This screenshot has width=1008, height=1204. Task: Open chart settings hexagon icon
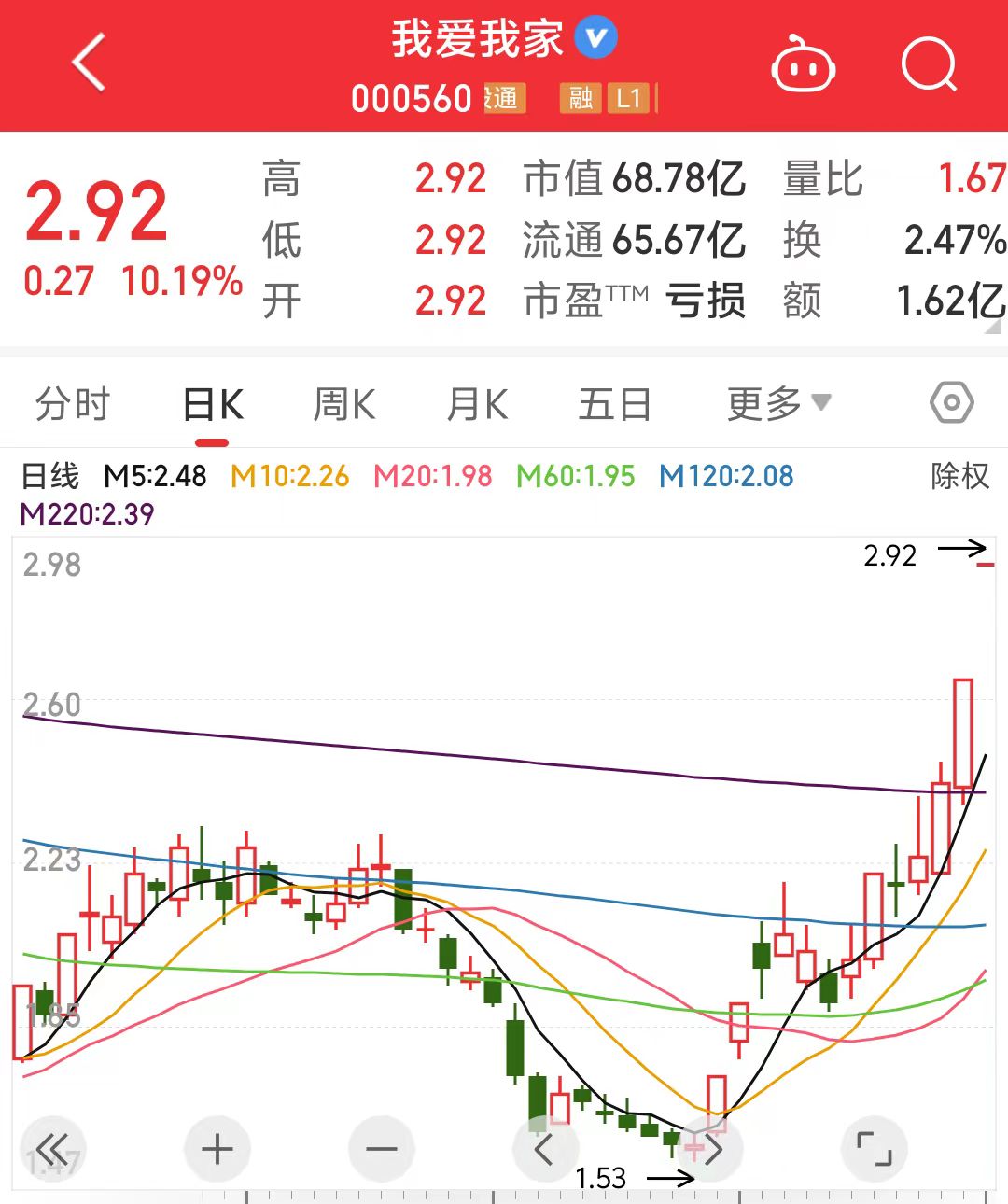coord(951,404)
